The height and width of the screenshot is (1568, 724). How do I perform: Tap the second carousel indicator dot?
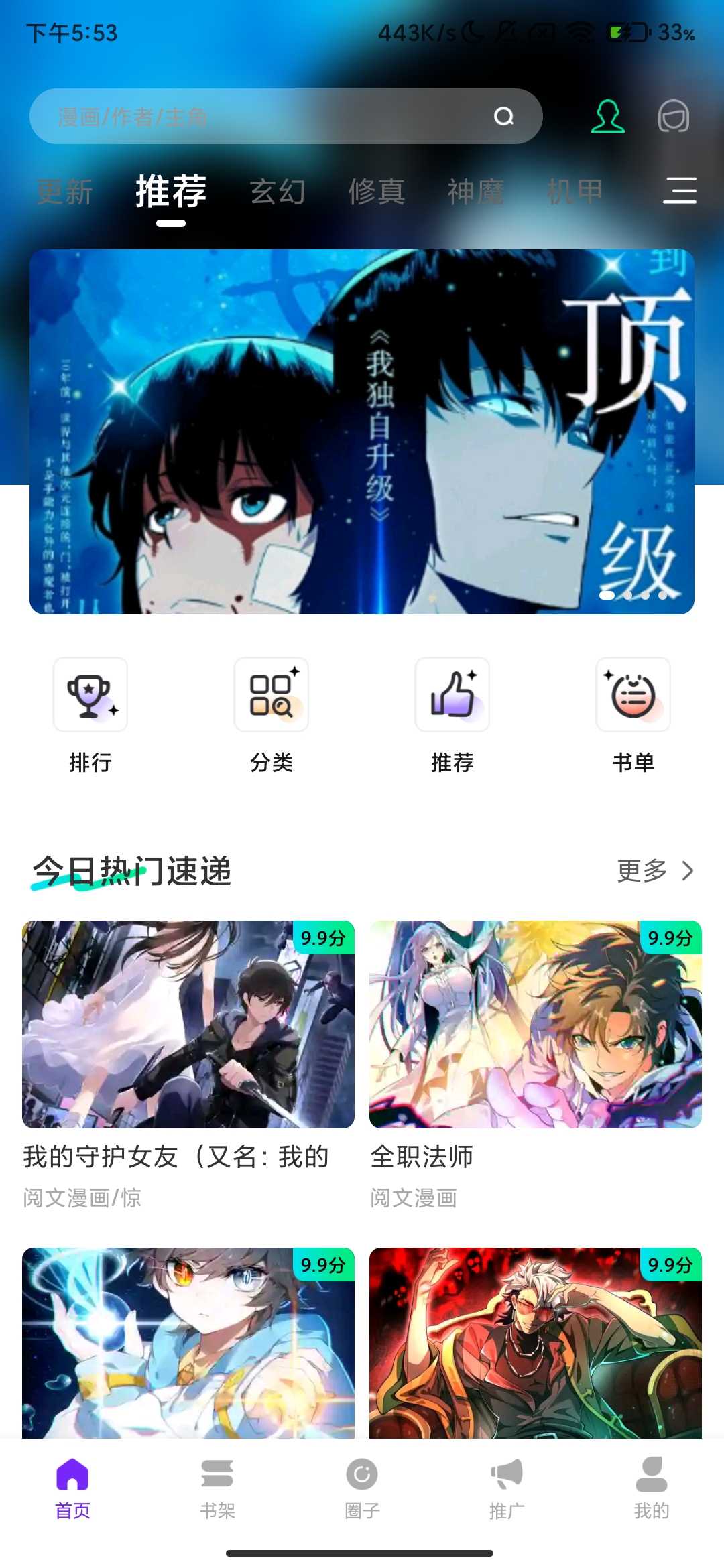click(x=627, y=594)
